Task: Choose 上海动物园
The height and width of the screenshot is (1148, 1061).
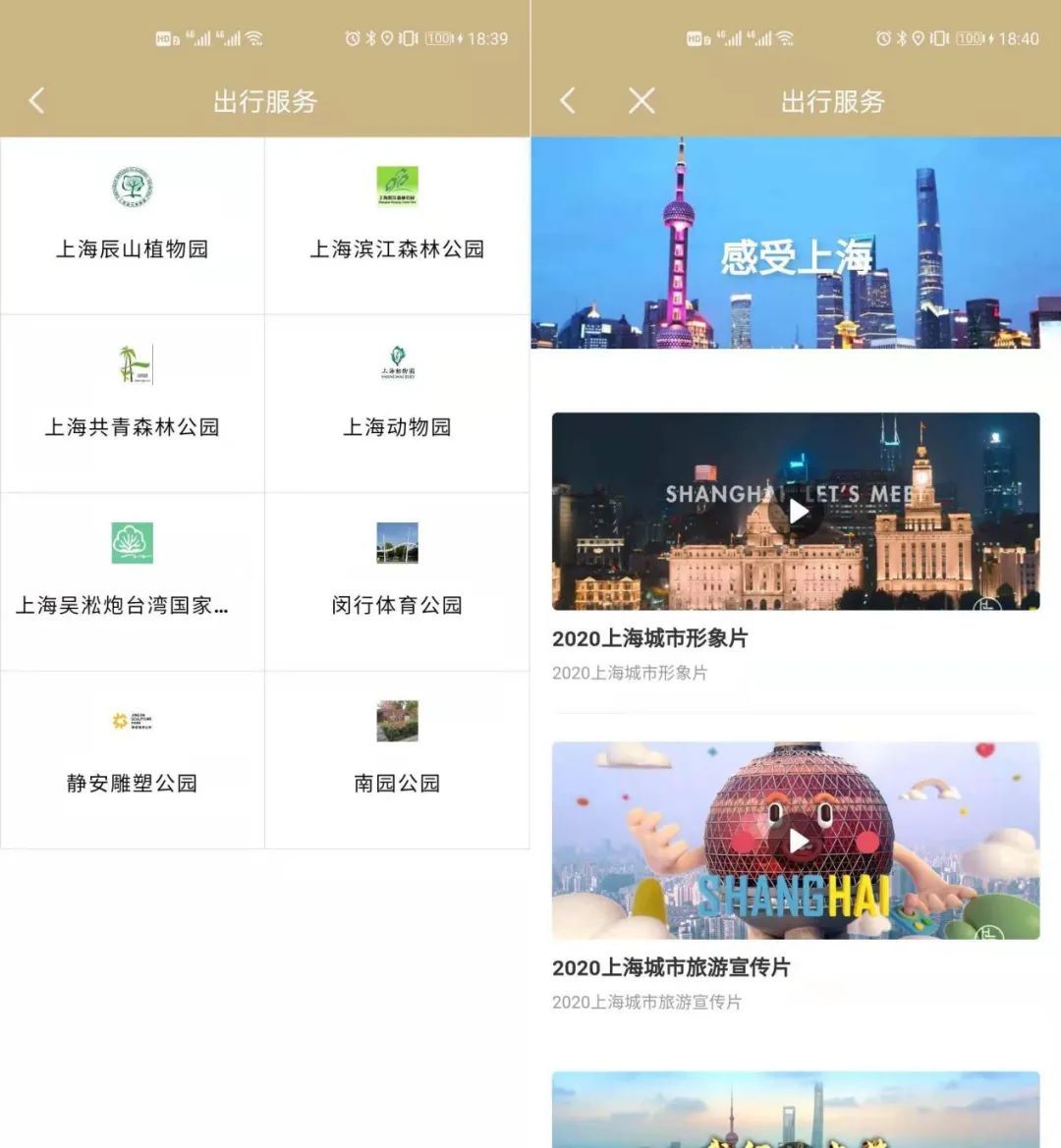Action: point(397,404)
